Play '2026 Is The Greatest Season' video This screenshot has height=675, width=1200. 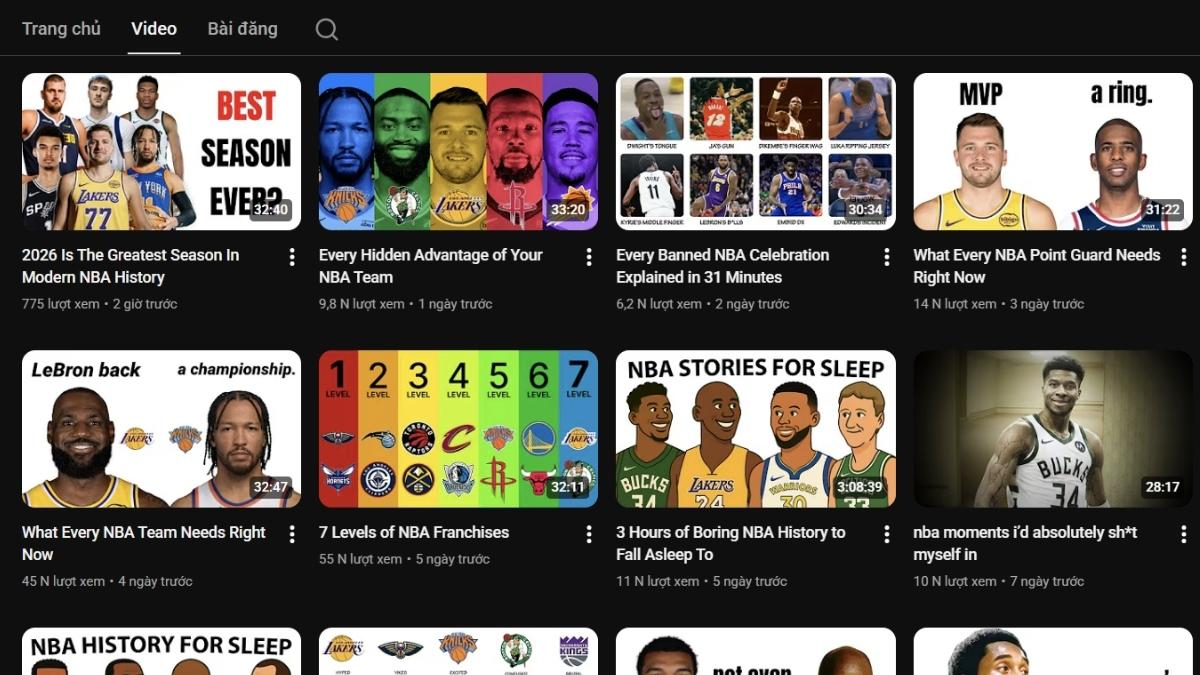coord(161,151)
